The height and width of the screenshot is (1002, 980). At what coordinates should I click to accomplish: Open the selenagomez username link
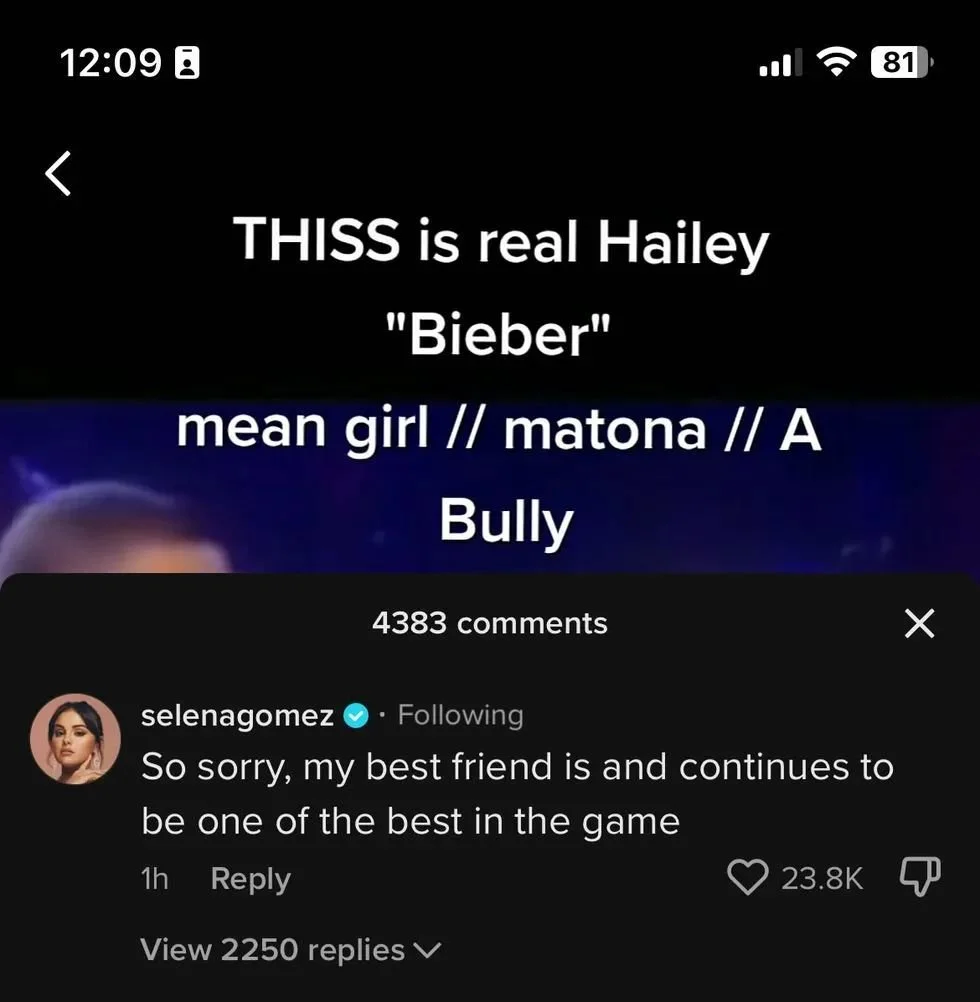click(237, 716)
